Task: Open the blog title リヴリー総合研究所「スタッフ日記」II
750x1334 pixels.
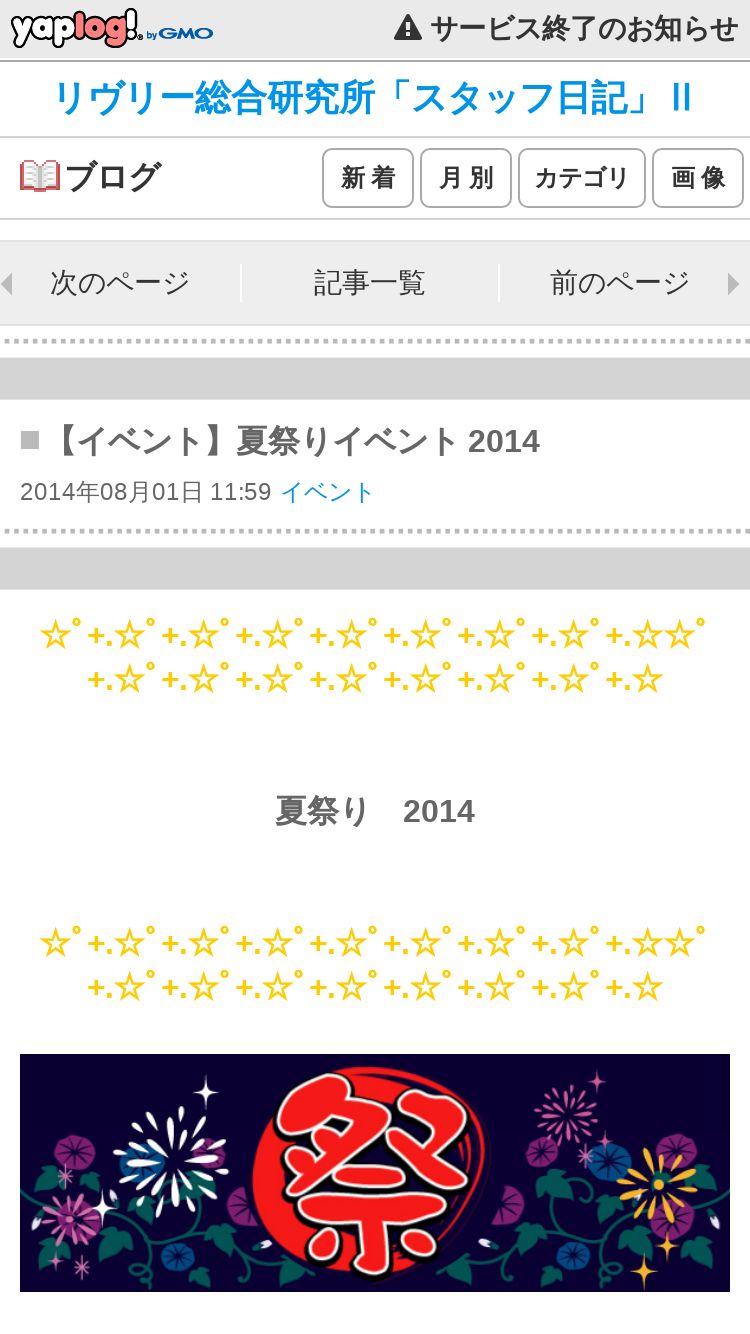Action: tap(374, 98)
